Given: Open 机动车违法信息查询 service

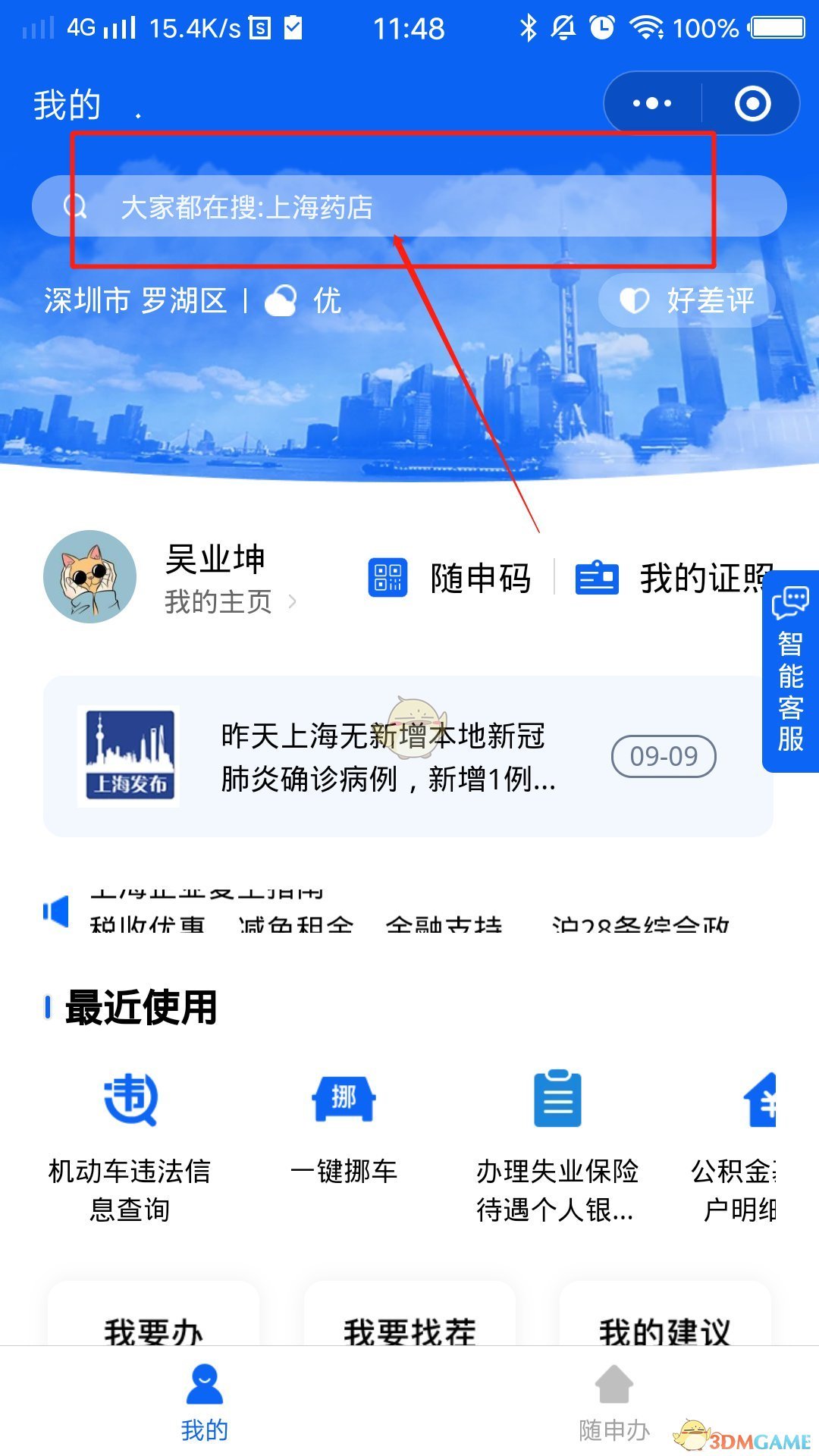Looking at the screenshot, I should coord(130,1144).
